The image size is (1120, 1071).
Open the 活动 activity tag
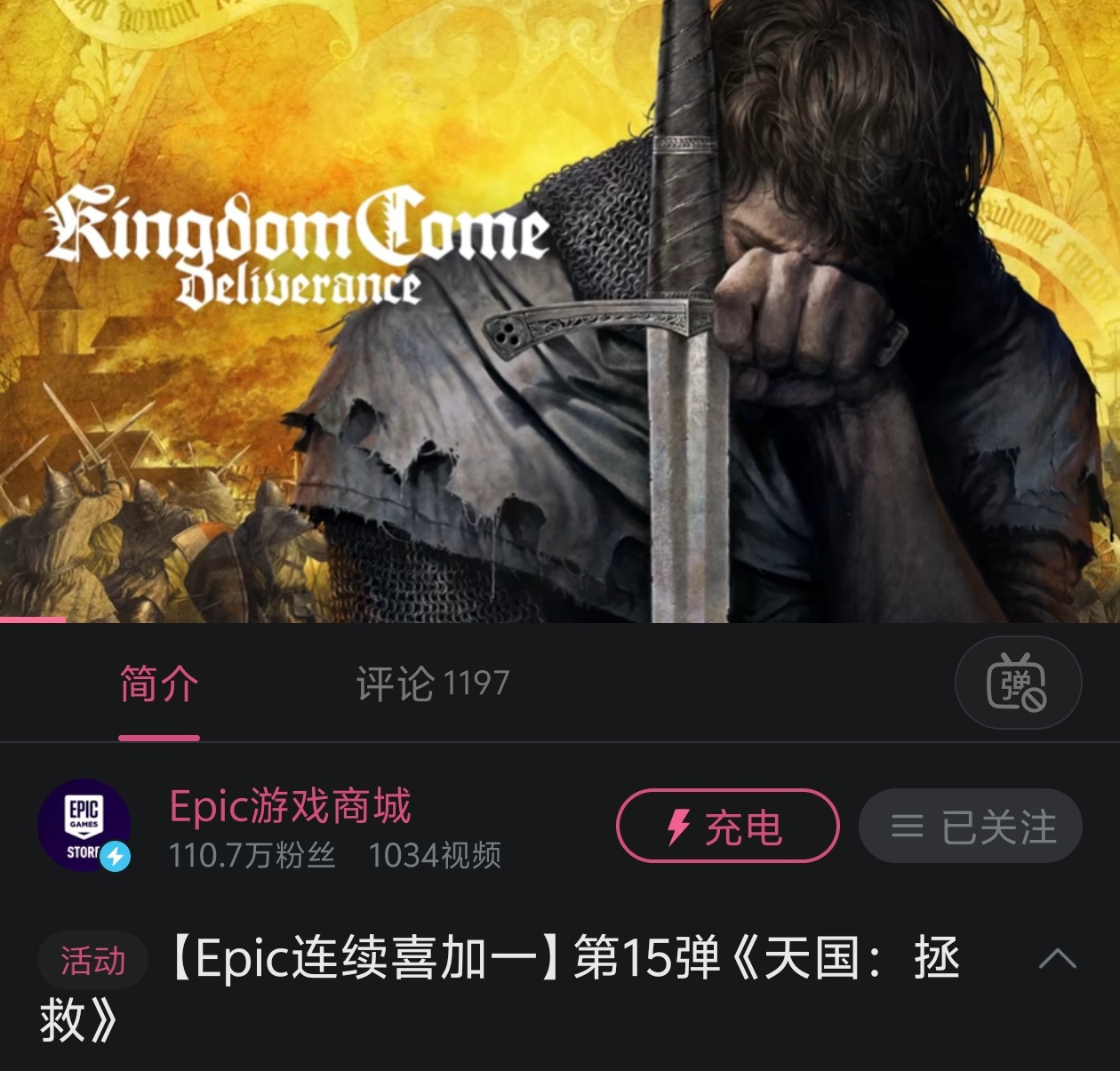pos(92,961)
